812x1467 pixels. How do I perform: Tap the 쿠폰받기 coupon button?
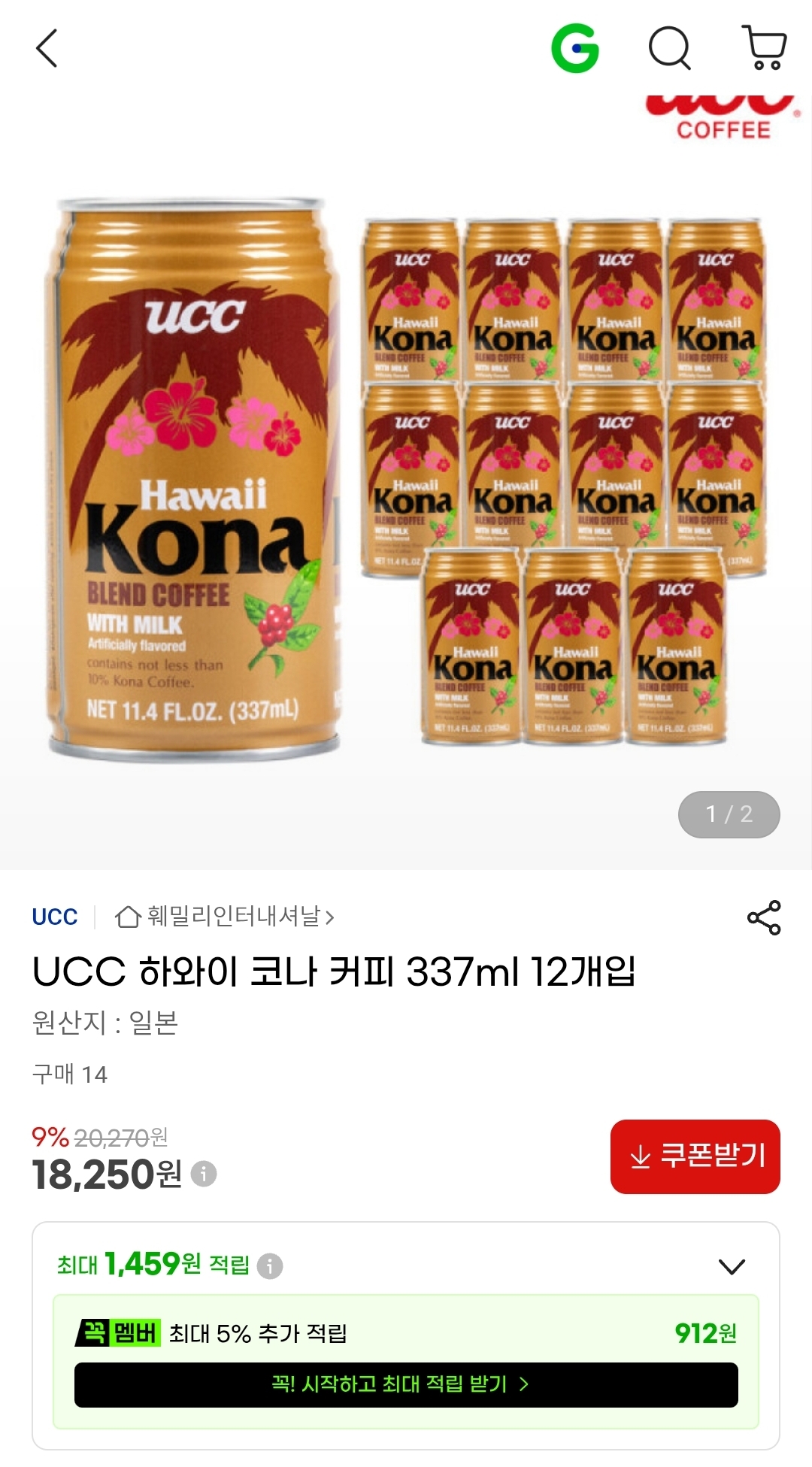coord(695,1156)
